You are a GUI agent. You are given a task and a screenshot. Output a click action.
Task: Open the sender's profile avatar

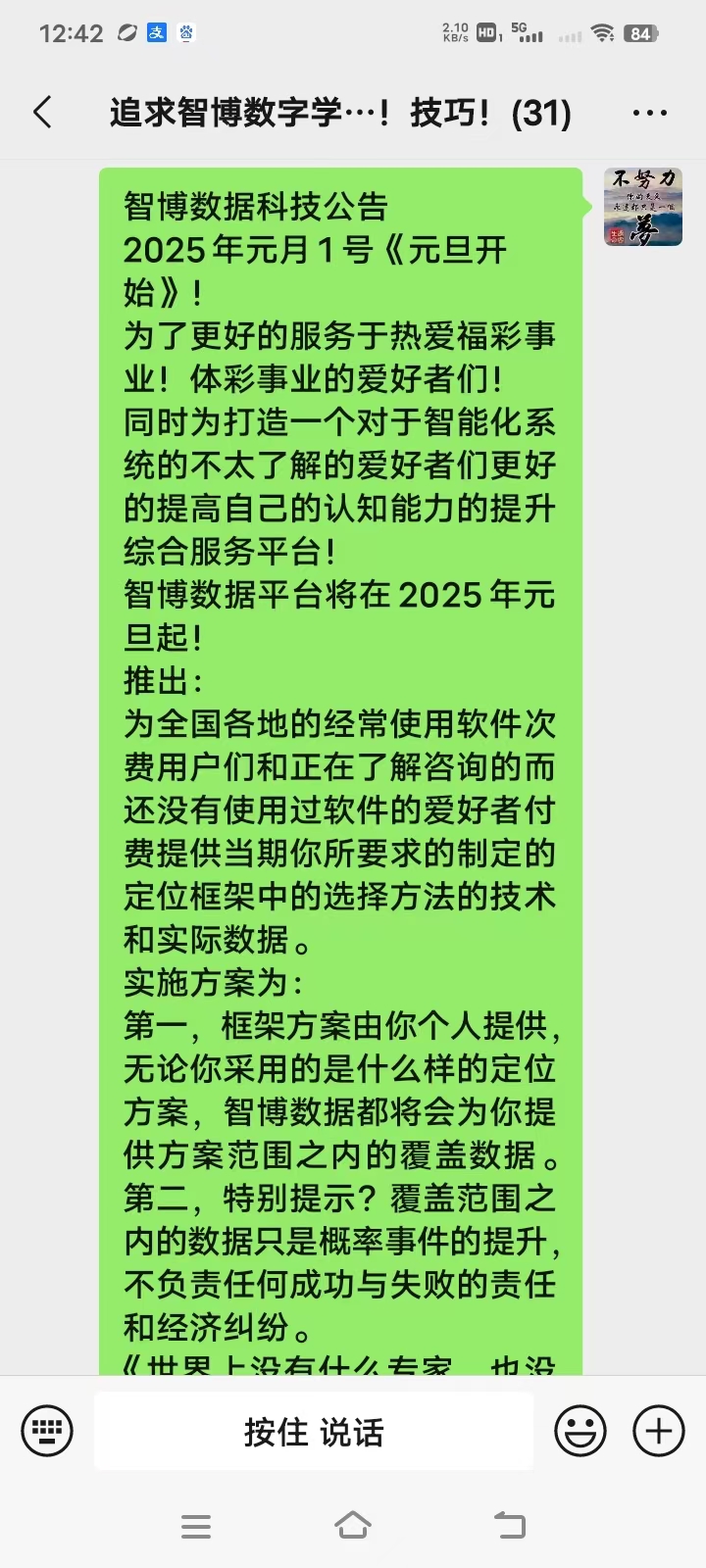(x=643, y=207)
